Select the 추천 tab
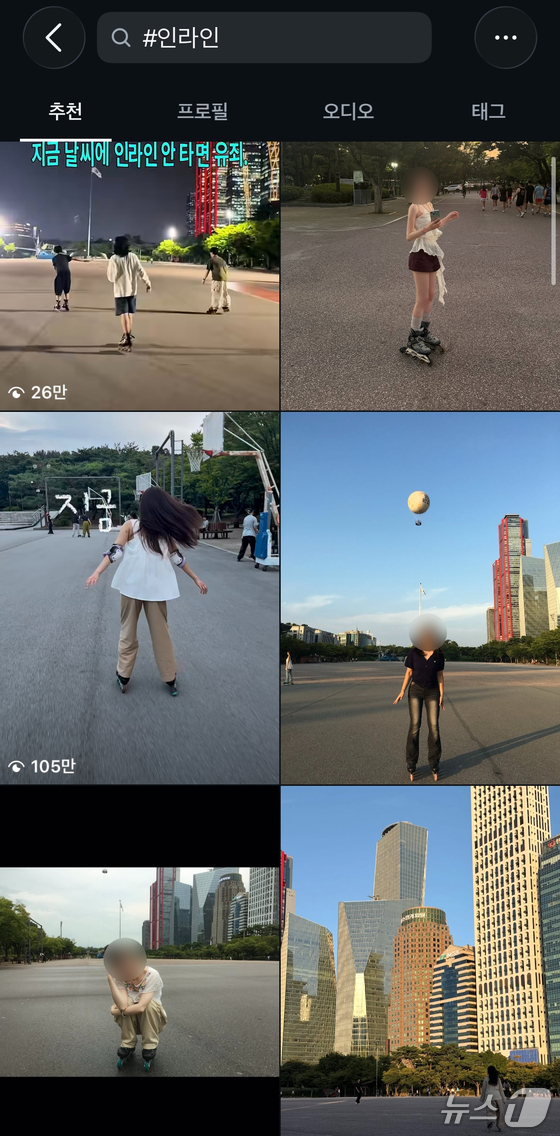The image size is (560, 1136). point(65,111)
